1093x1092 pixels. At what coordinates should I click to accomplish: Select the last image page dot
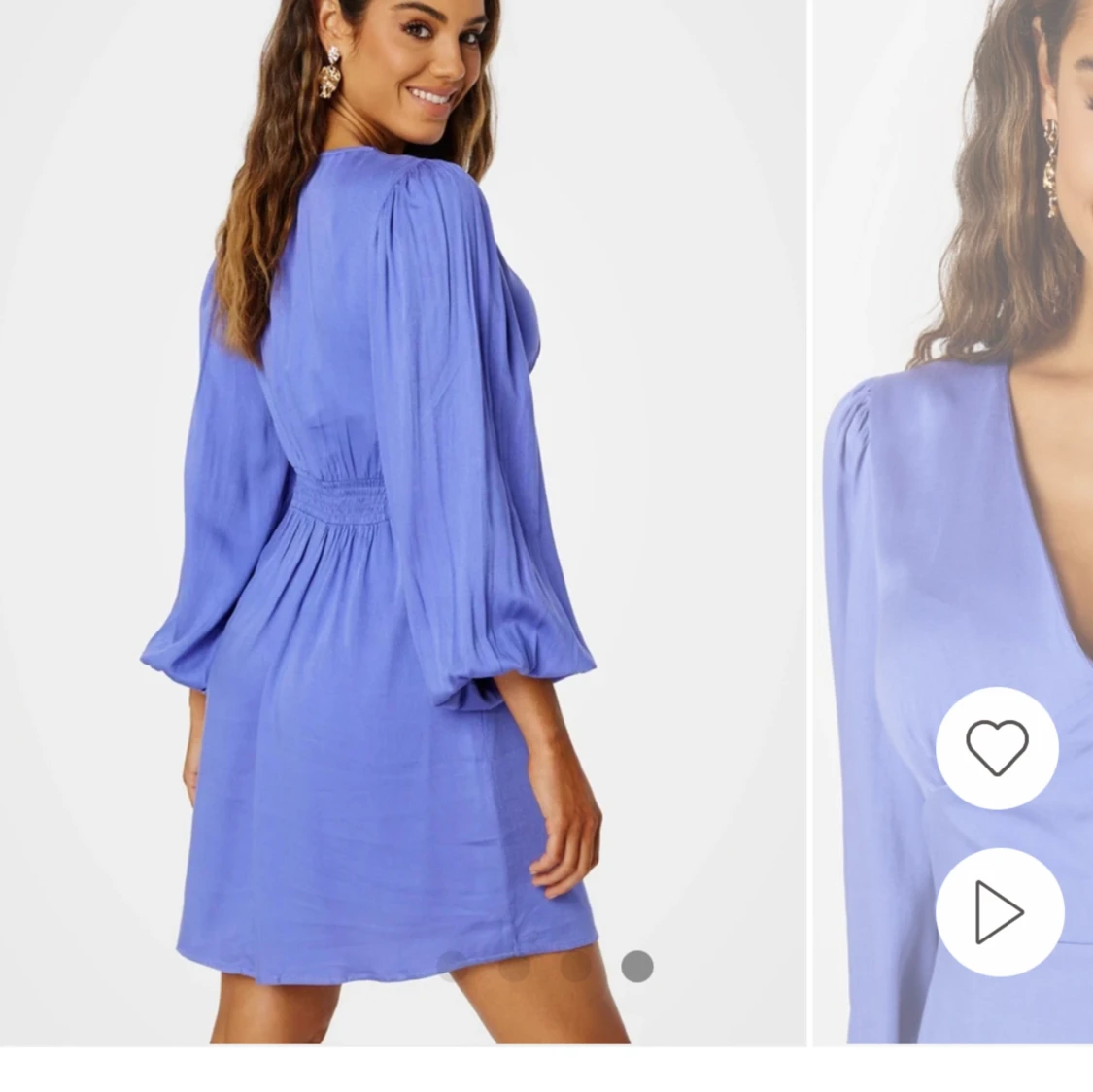(637, 966)
